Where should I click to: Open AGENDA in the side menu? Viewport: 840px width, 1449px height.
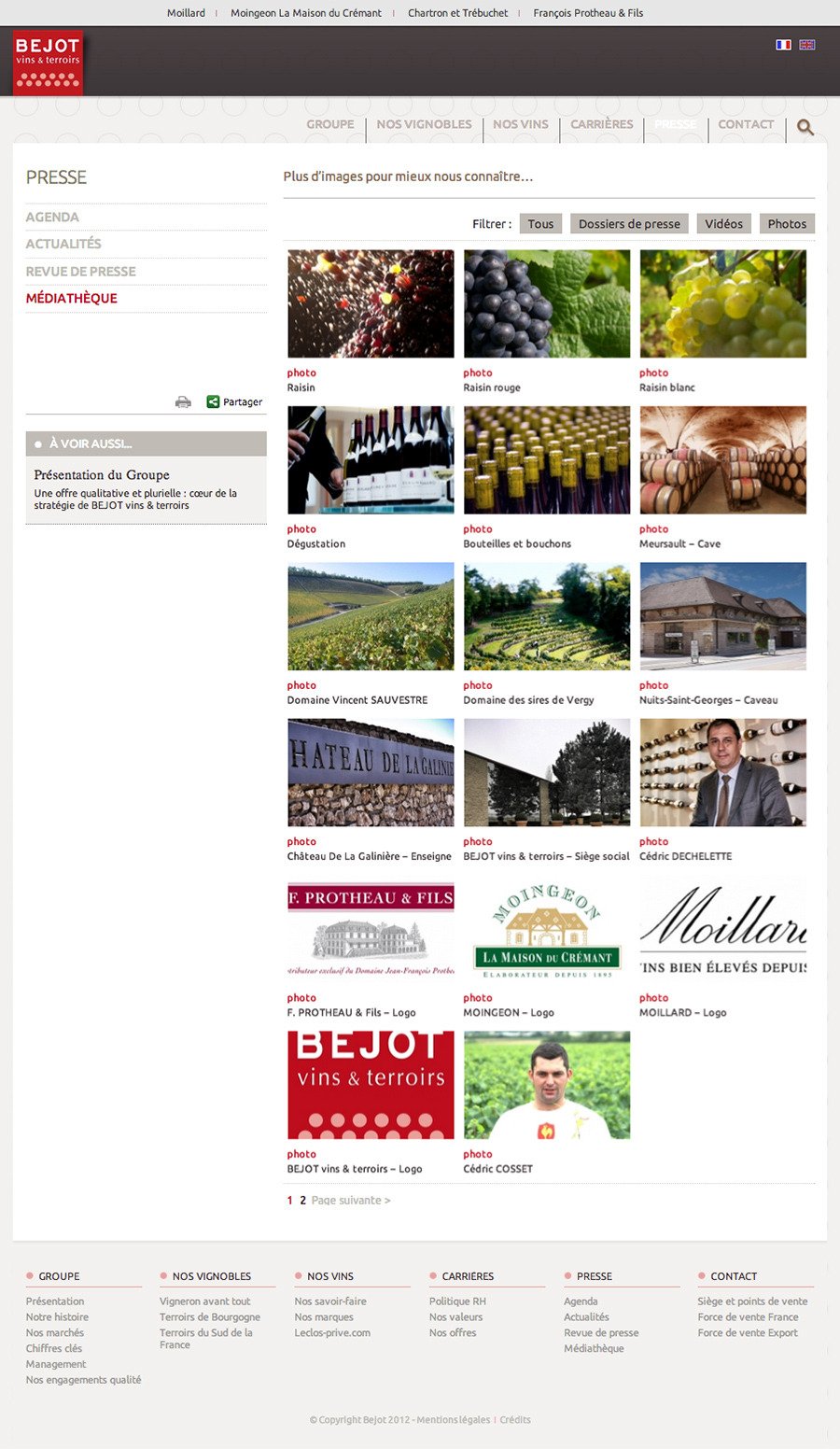52,218
